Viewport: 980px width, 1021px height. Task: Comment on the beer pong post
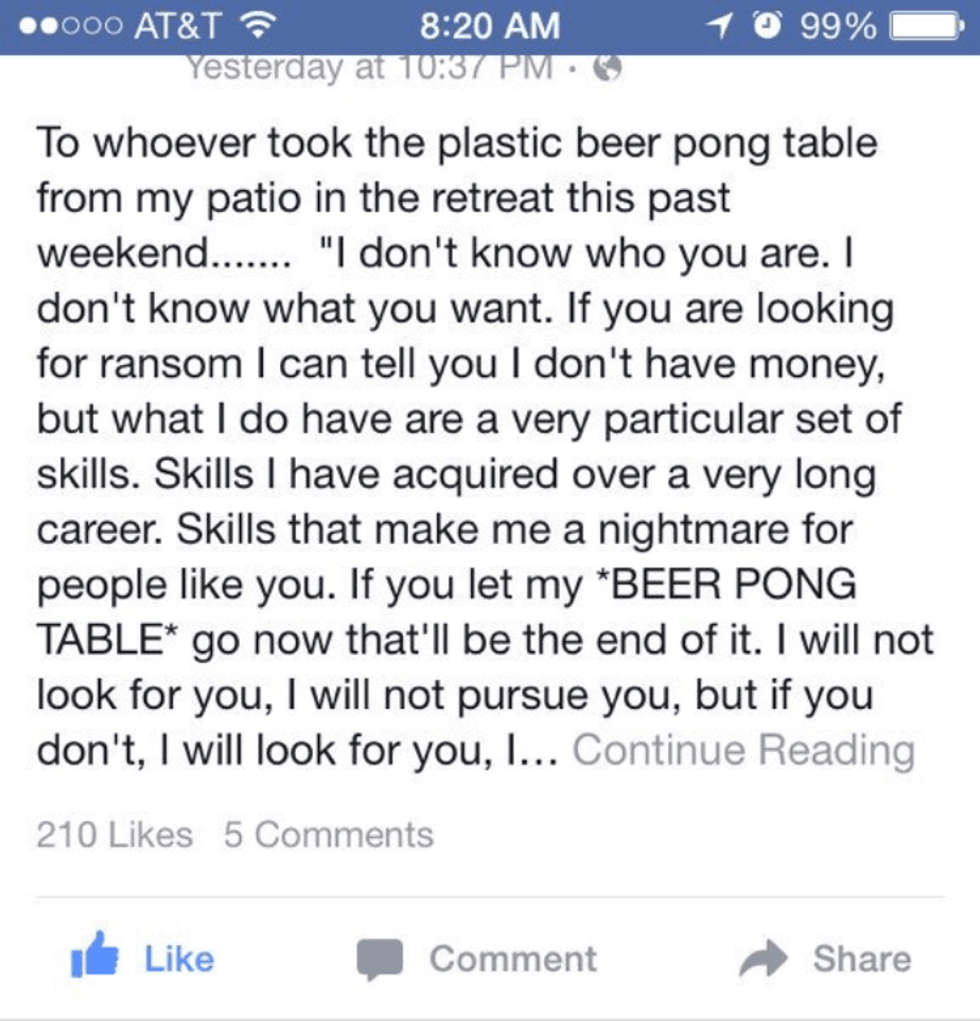click(x=478, y=958)
